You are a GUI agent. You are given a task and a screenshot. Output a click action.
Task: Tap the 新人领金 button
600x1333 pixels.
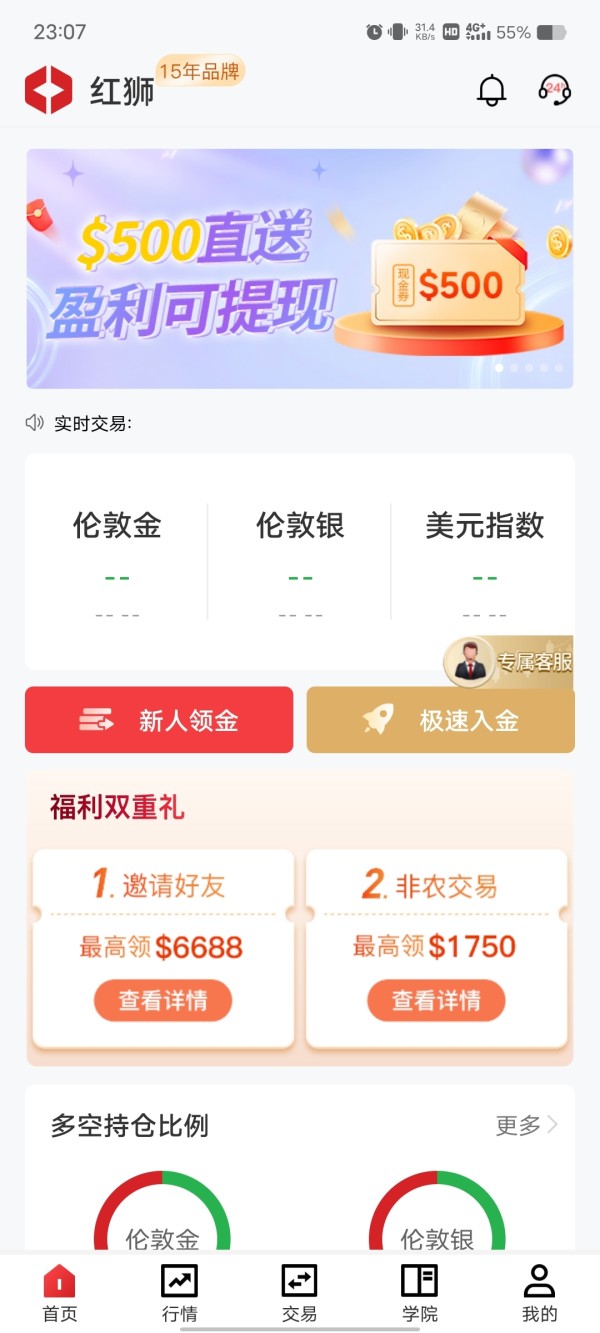(x=159, y=720)
